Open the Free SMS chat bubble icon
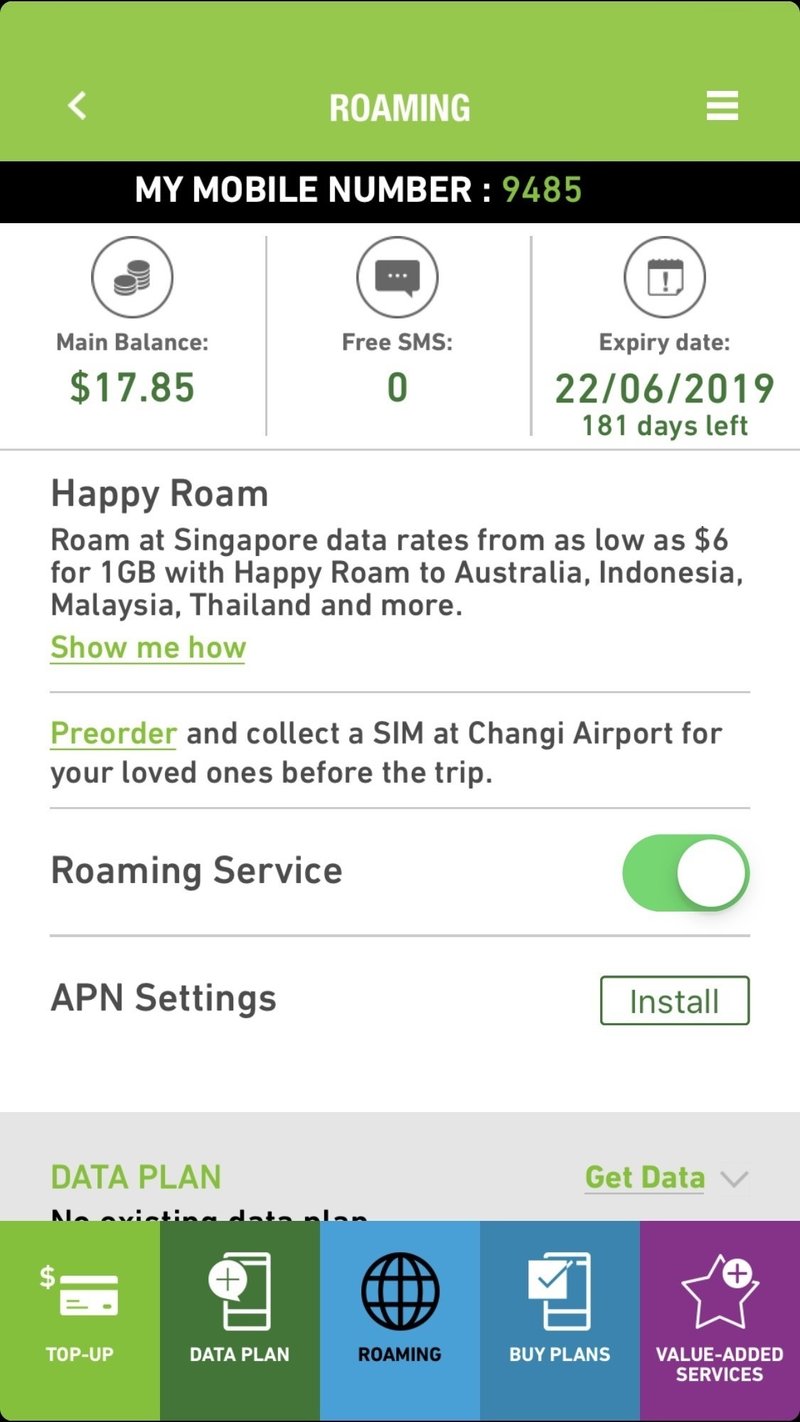This screenshot has height=1422, width=800. tap(396, 277)
